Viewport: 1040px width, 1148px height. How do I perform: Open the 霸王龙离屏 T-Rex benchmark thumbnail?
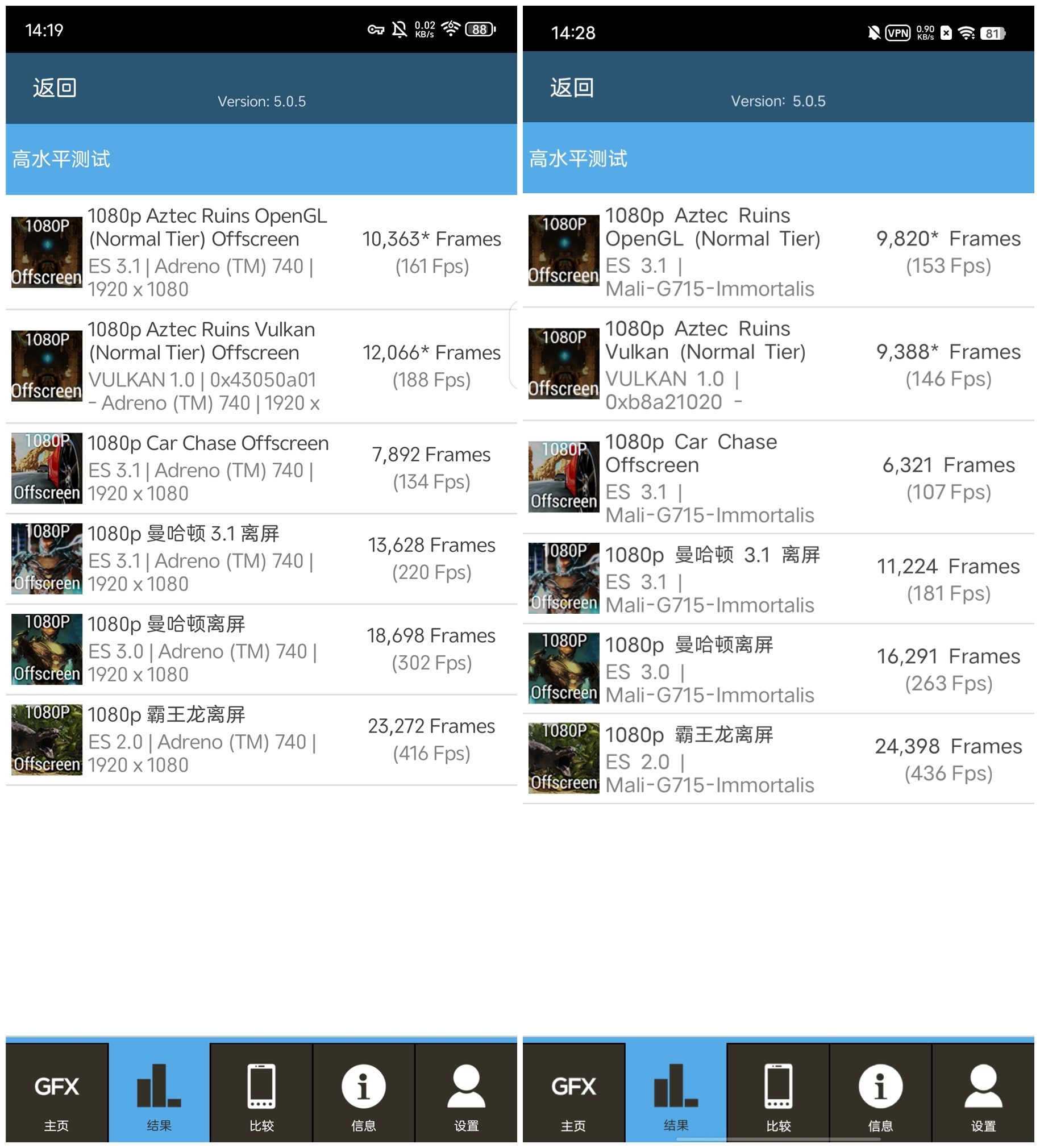[46, 741]
